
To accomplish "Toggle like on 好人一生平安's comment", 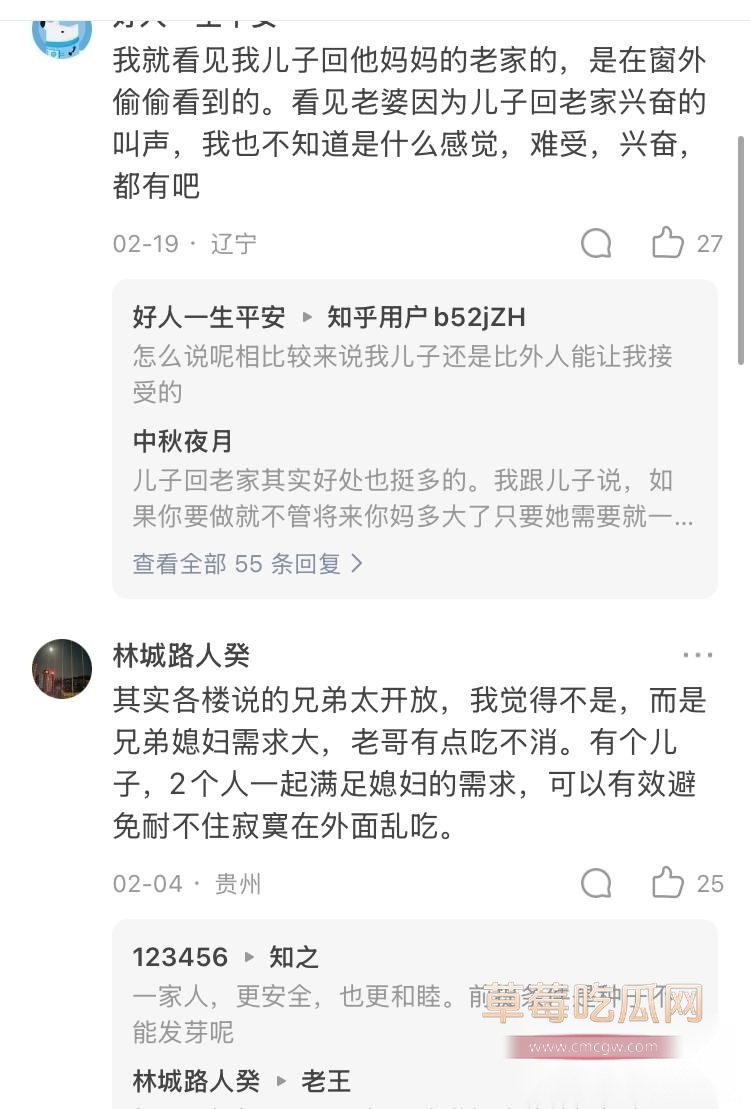I will click(668, 242).
